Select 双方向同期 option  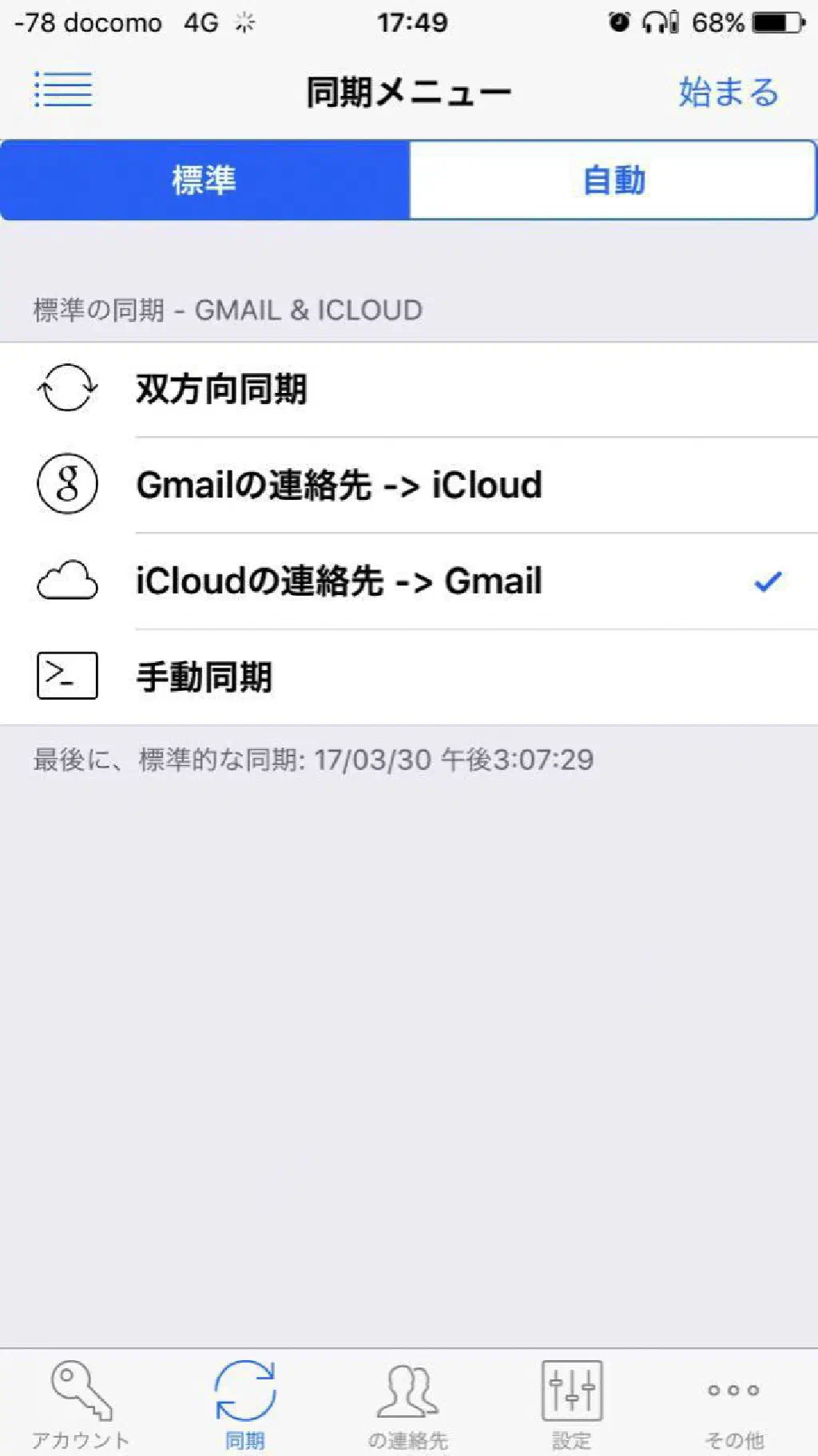(x=409, y=390)
